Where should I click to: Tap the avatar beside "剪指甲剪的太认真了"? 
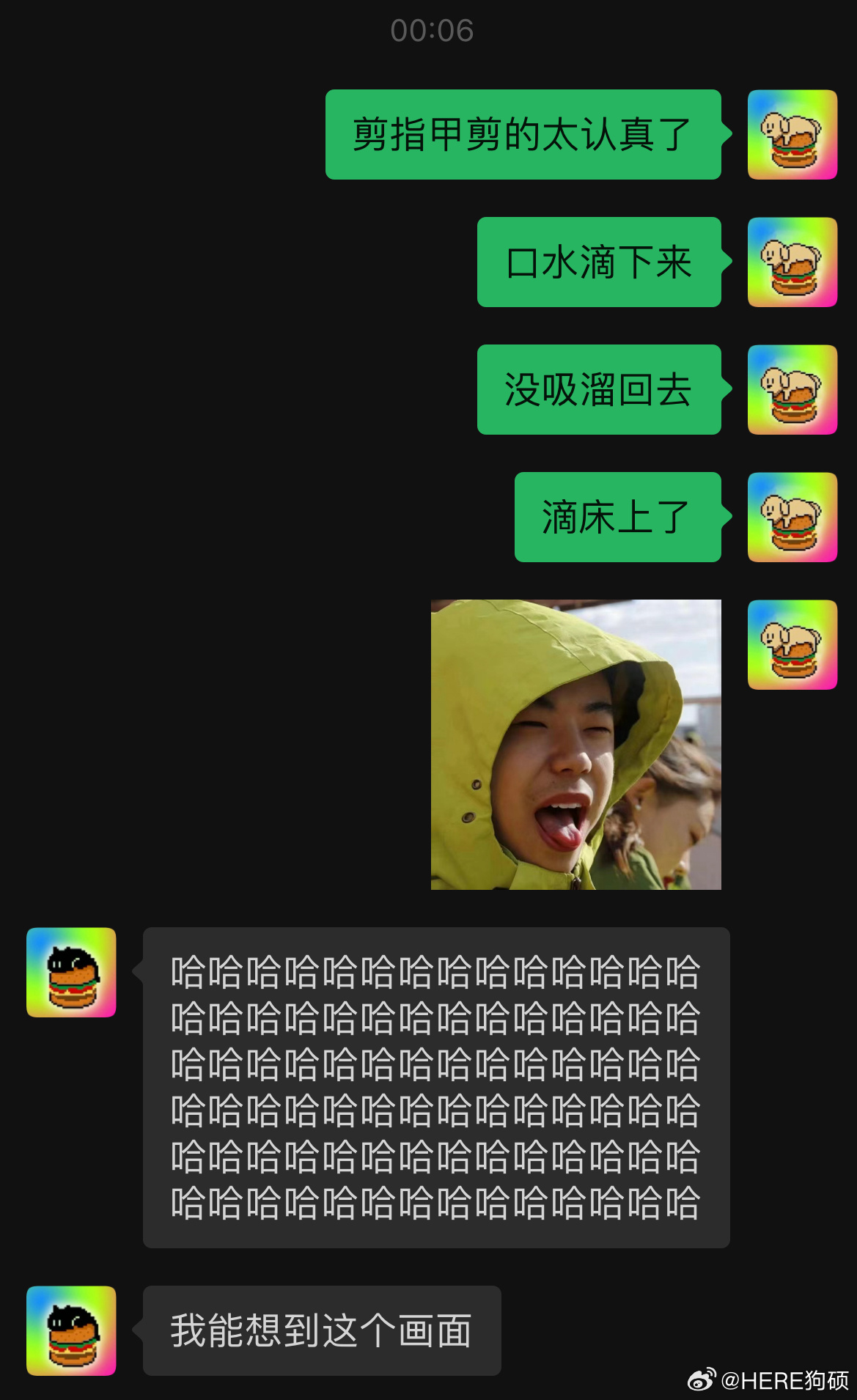click(x=792, y=134)
